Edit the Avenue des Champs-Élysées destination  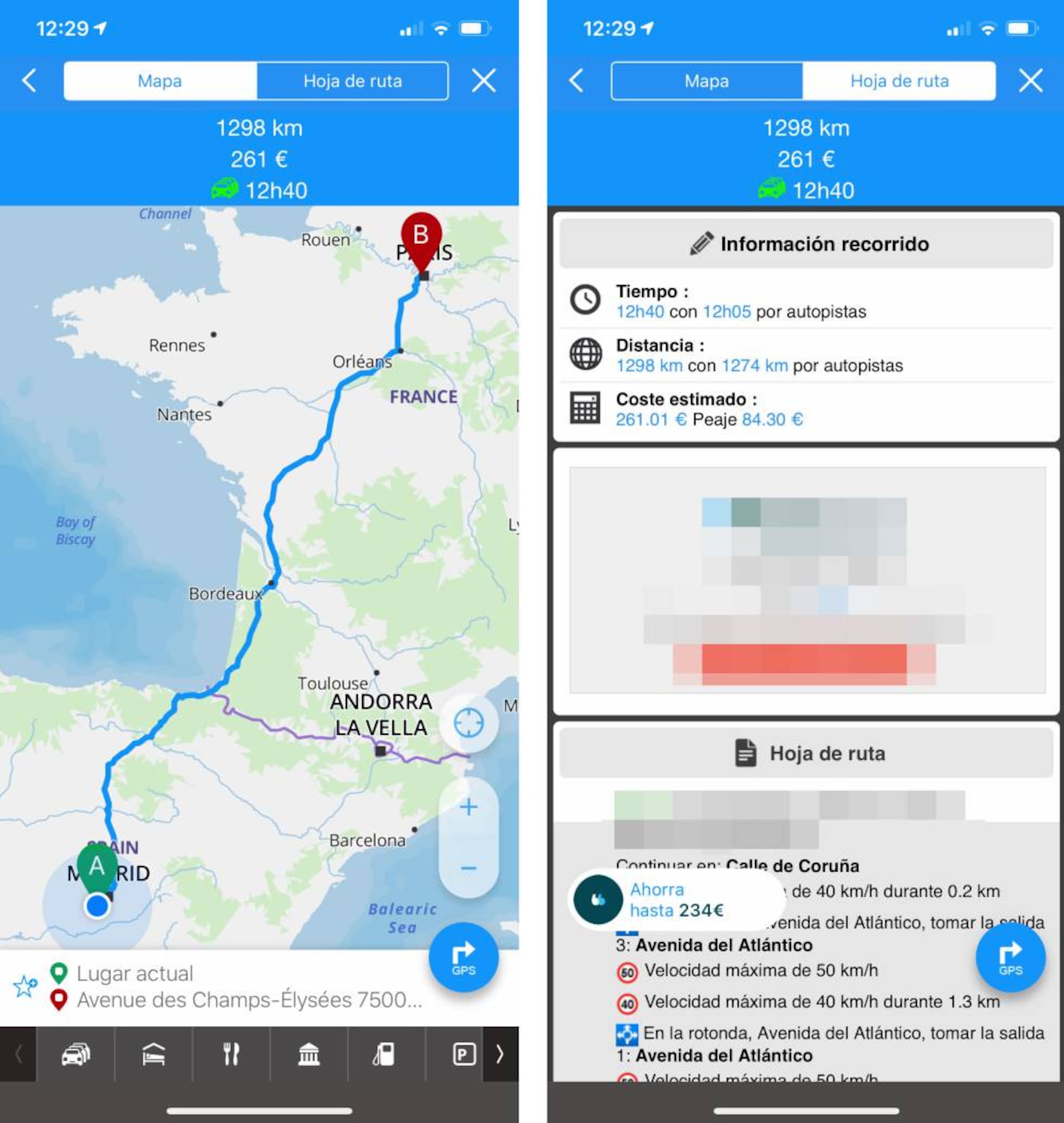[x=250, y=1000]
